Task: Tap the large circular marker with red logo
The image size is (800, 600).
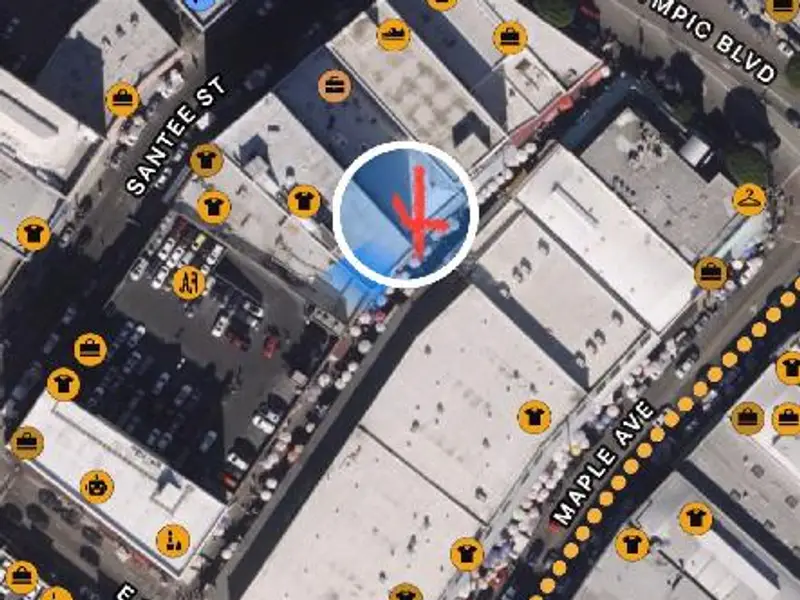Action: [405, 215]
